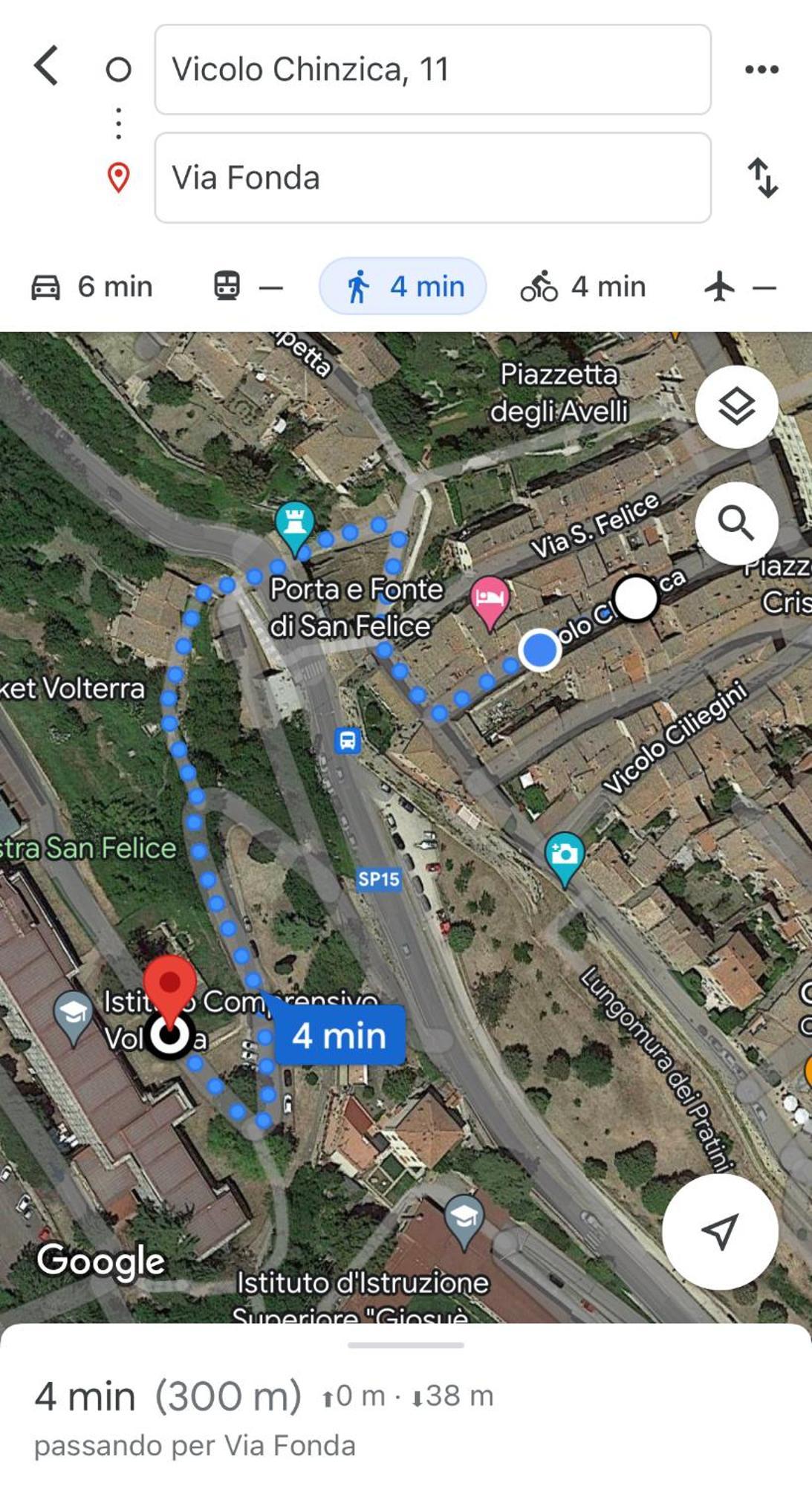
Task: Select walking mode, 4 min
Action: pos(403,287)
